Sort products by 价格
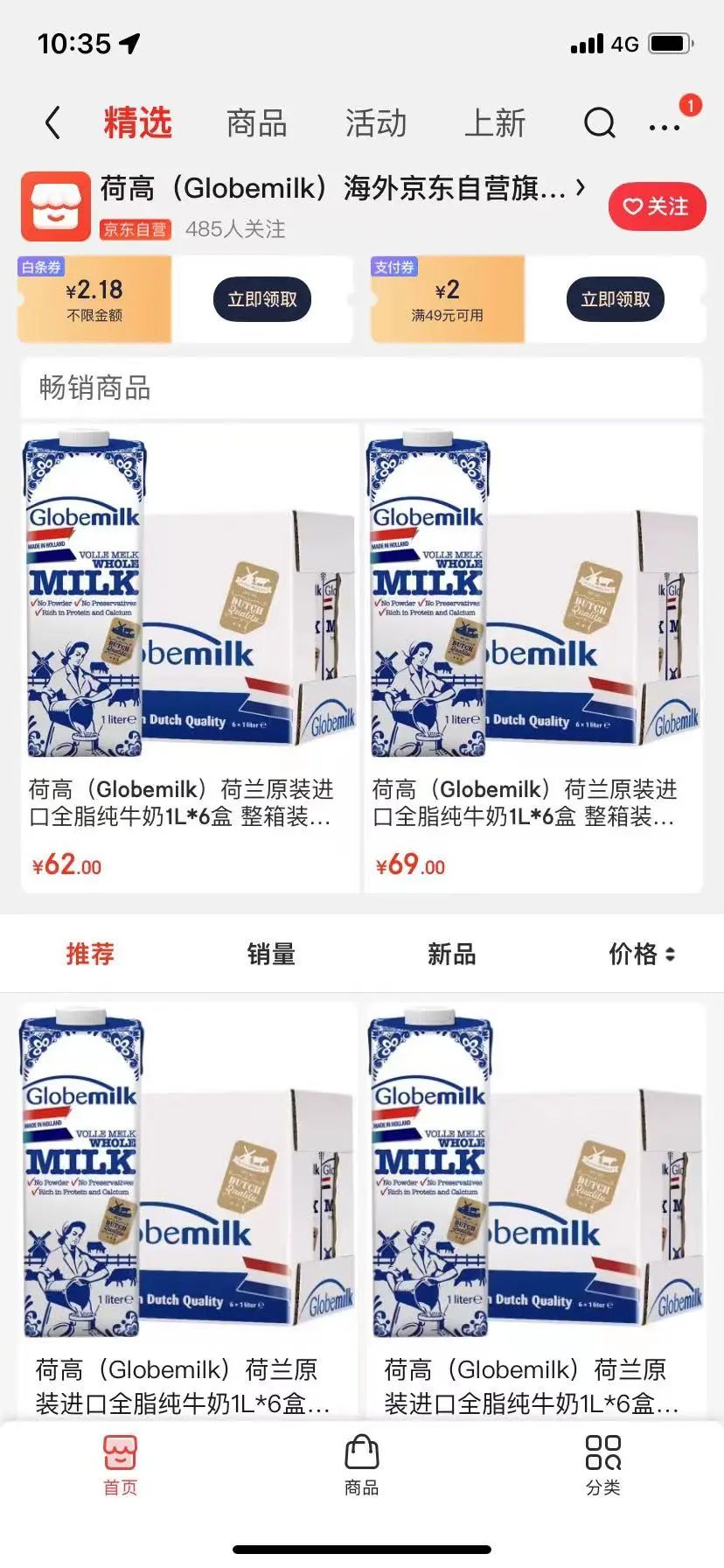This screenshot has height=1568, width=724. pyautogui.click(x=641, y=954)
